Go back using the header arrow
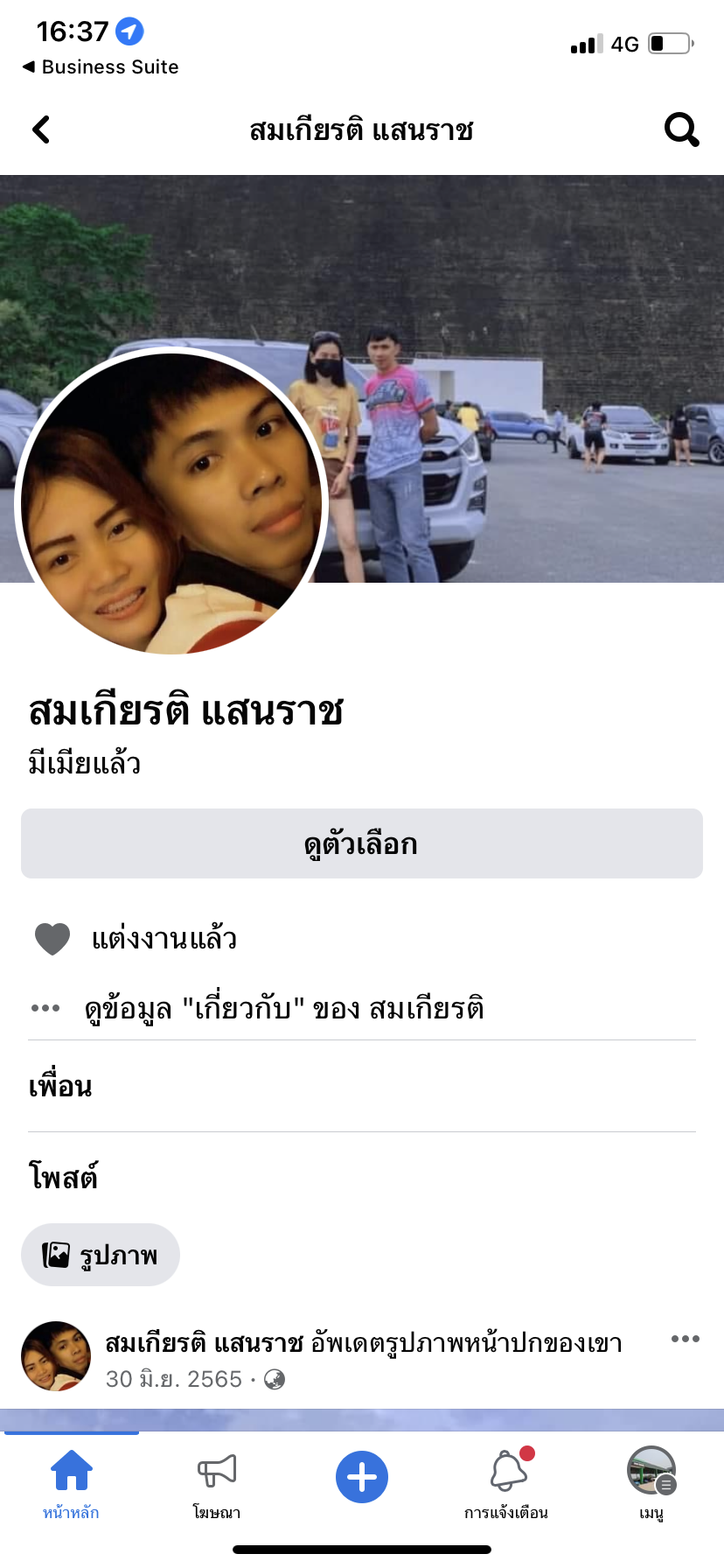 41,130
